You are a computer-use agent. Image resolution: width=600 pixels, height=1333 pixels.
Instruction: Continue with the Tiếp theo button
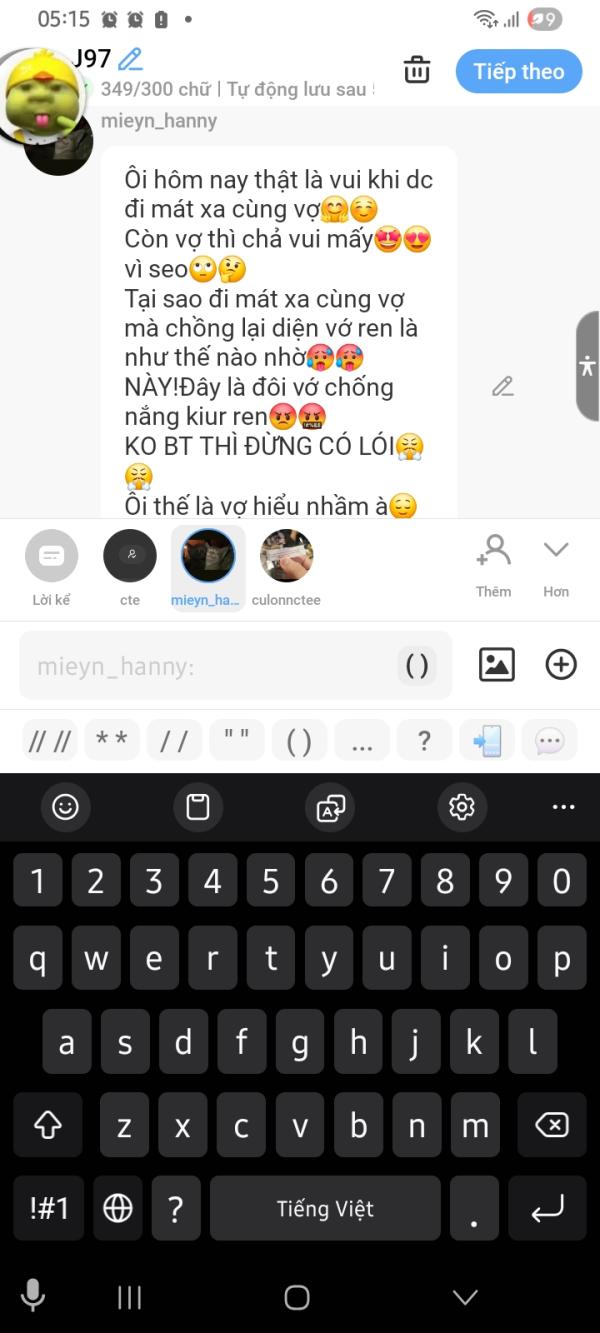pyautogui.click(x=518, y=71)
